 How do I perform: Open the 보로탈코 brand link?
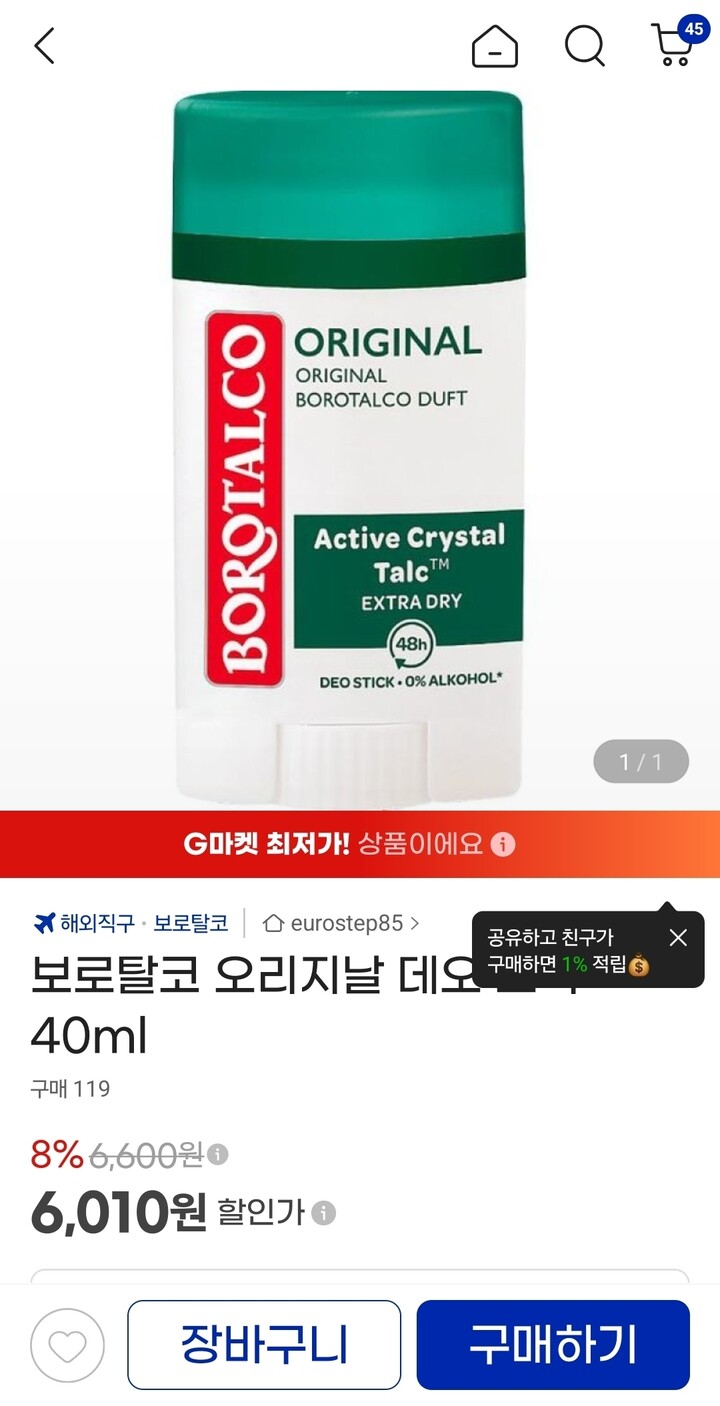(x=190, y=923)
